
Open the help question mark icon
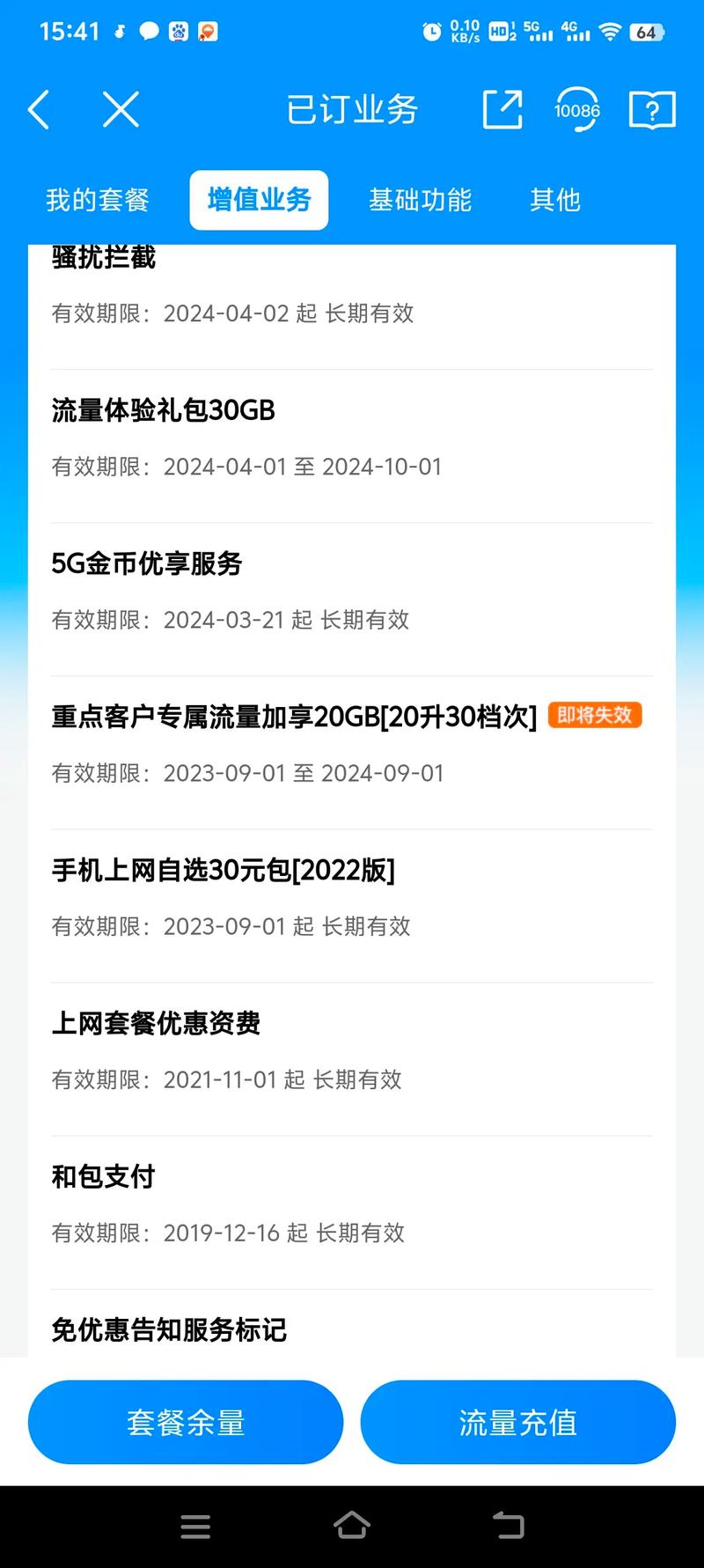point(651,109)
